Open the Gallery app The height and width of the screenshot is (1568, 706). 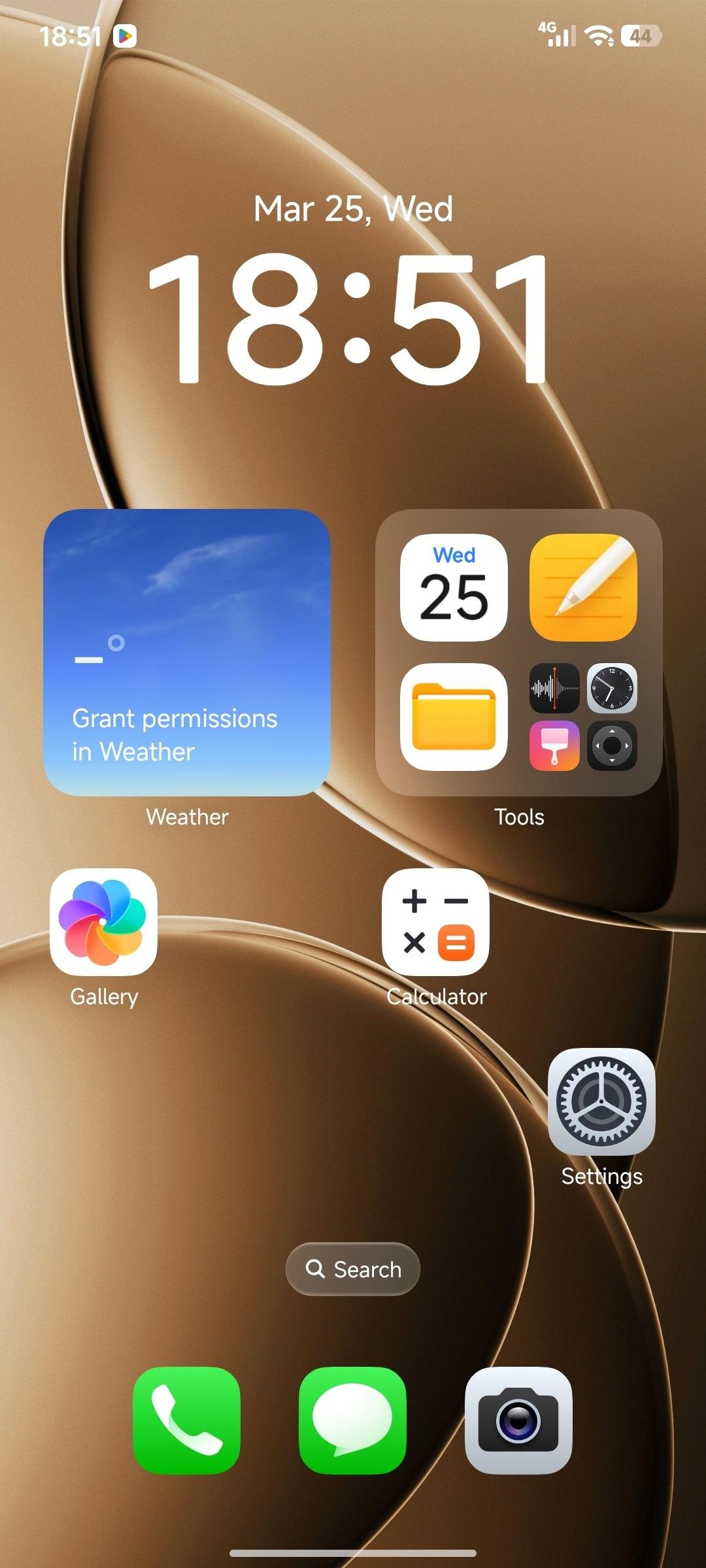click(x=103, y=922)
